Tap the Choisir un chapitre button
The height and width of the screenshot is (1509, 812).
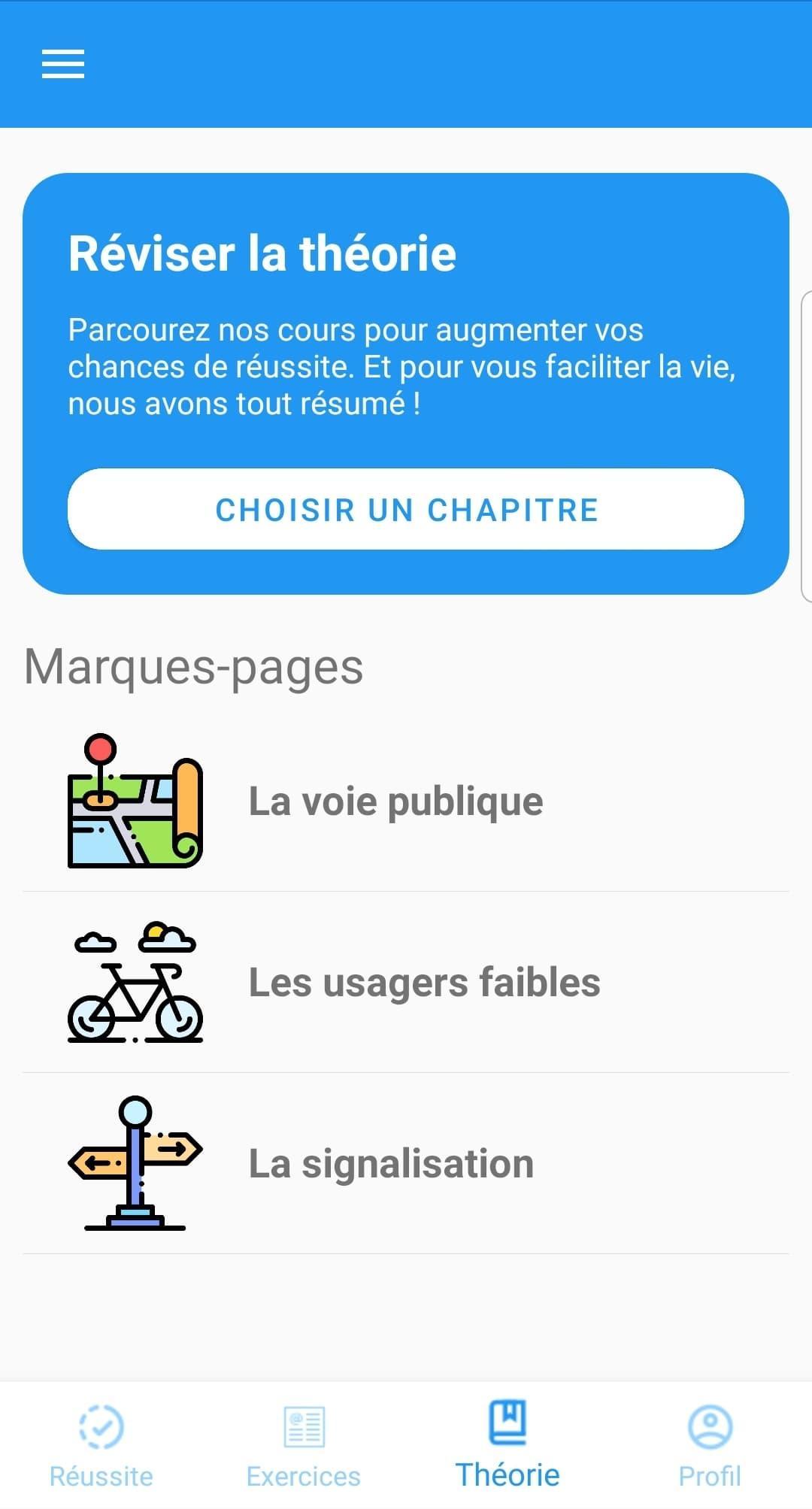406,509
